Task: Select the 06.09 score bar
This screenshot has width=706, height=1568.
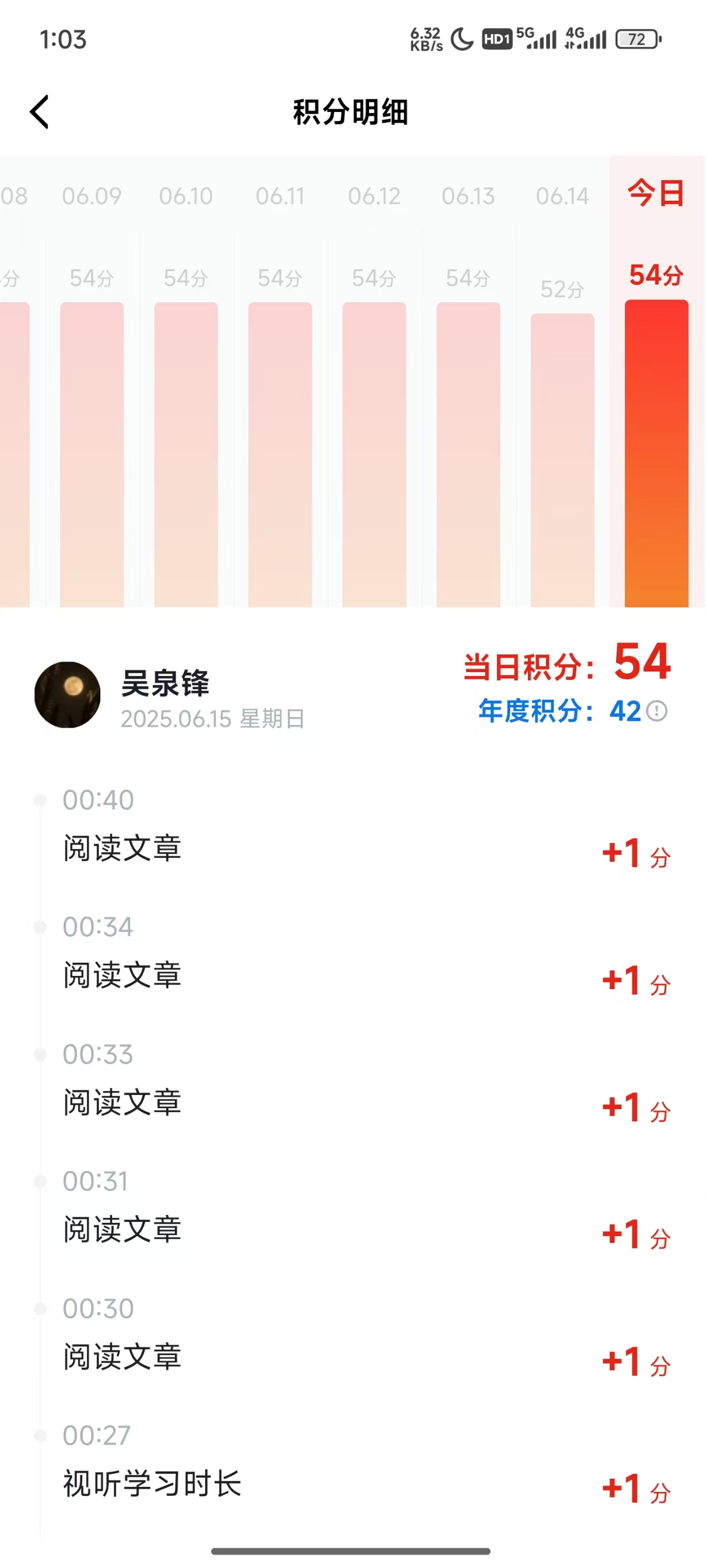Action: point(92,454)
